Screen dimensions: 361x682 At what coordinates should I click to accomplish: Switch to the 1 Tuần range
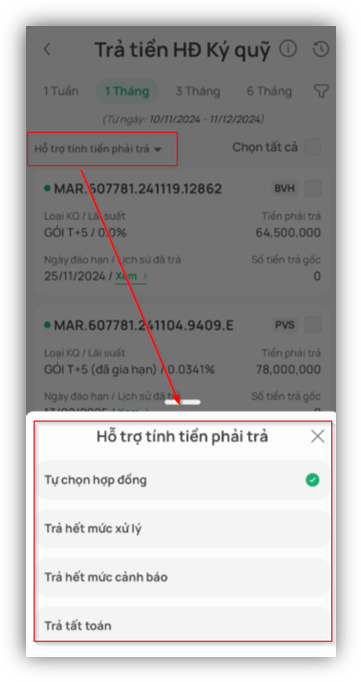pos(61,91)
